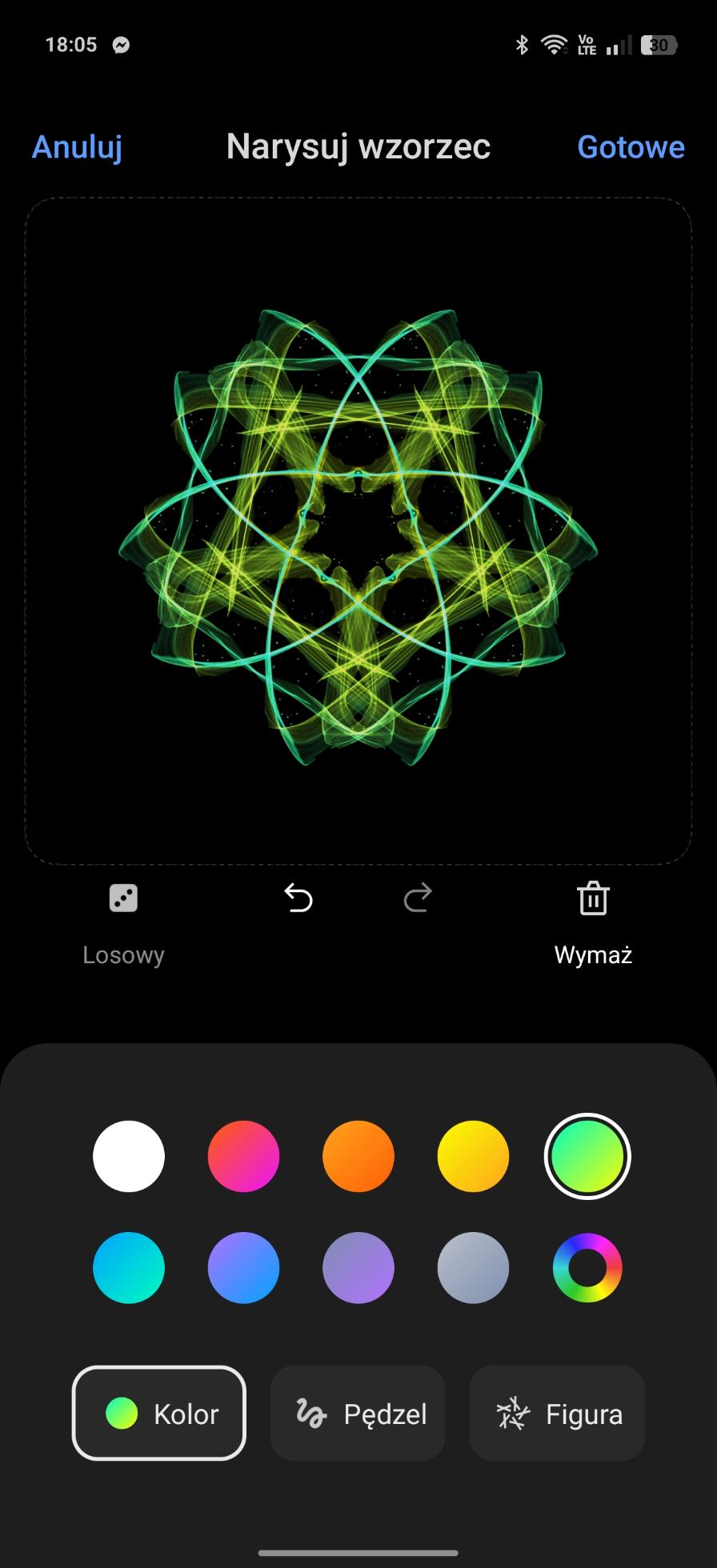
Task: Erase the drawing with Wymaż
Action: pos(593,920)
